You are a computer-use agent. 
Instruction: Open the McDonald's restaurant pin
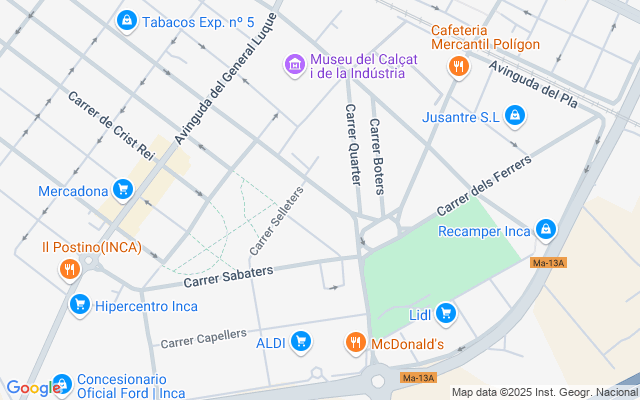(355, 343)
